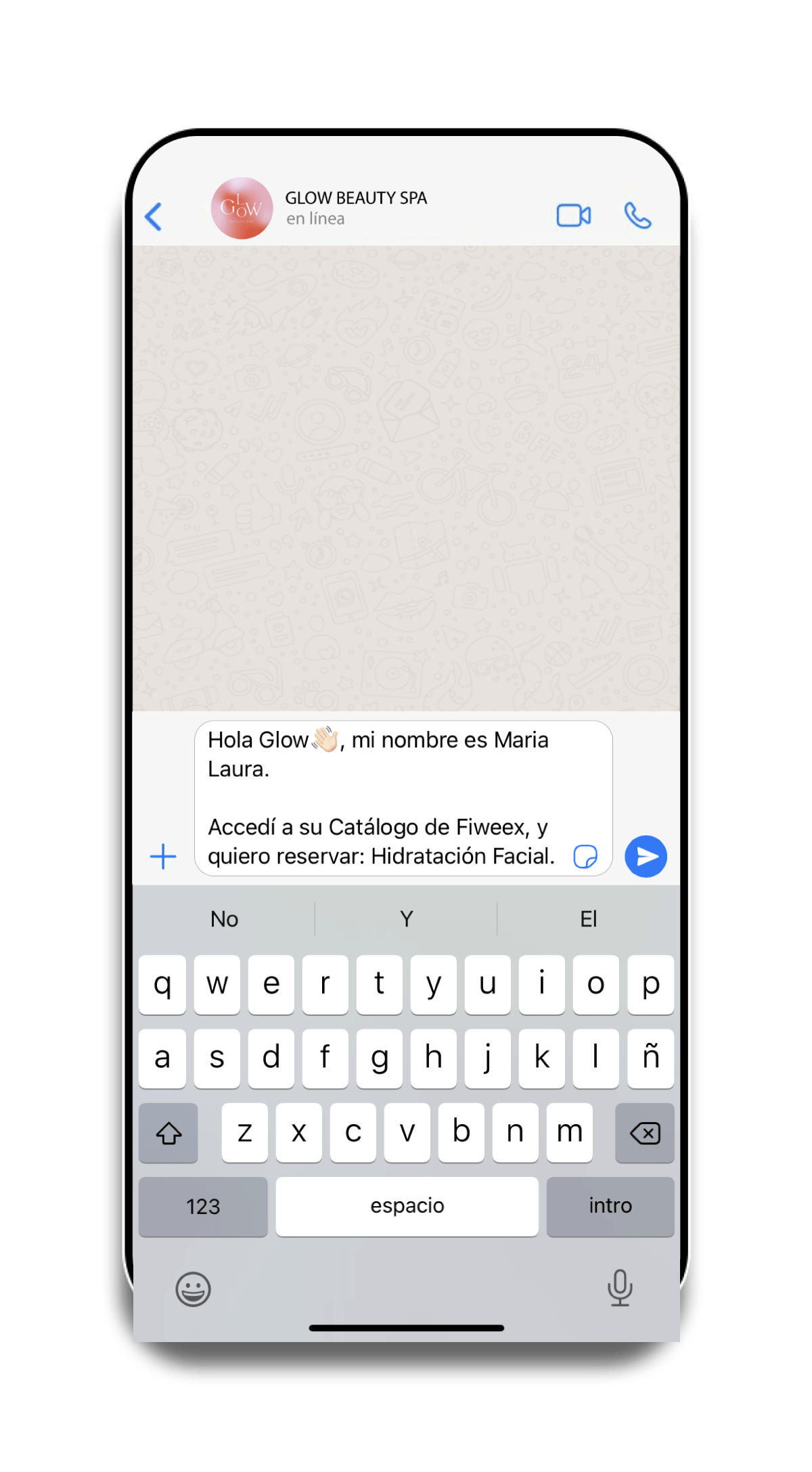
Task: Choose the keyboard suggestion "No"
Action: tap(224, 918)
